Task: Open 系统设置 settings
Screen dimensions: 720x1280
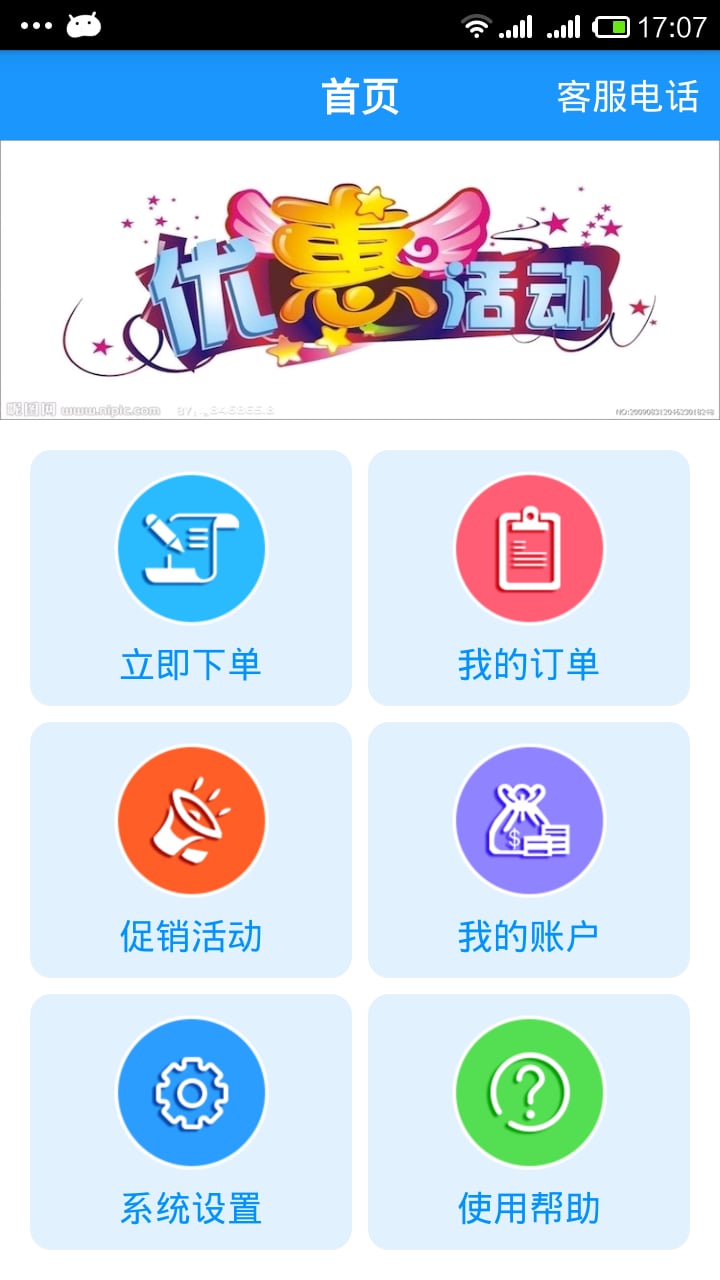Action: click(191, 1122)
